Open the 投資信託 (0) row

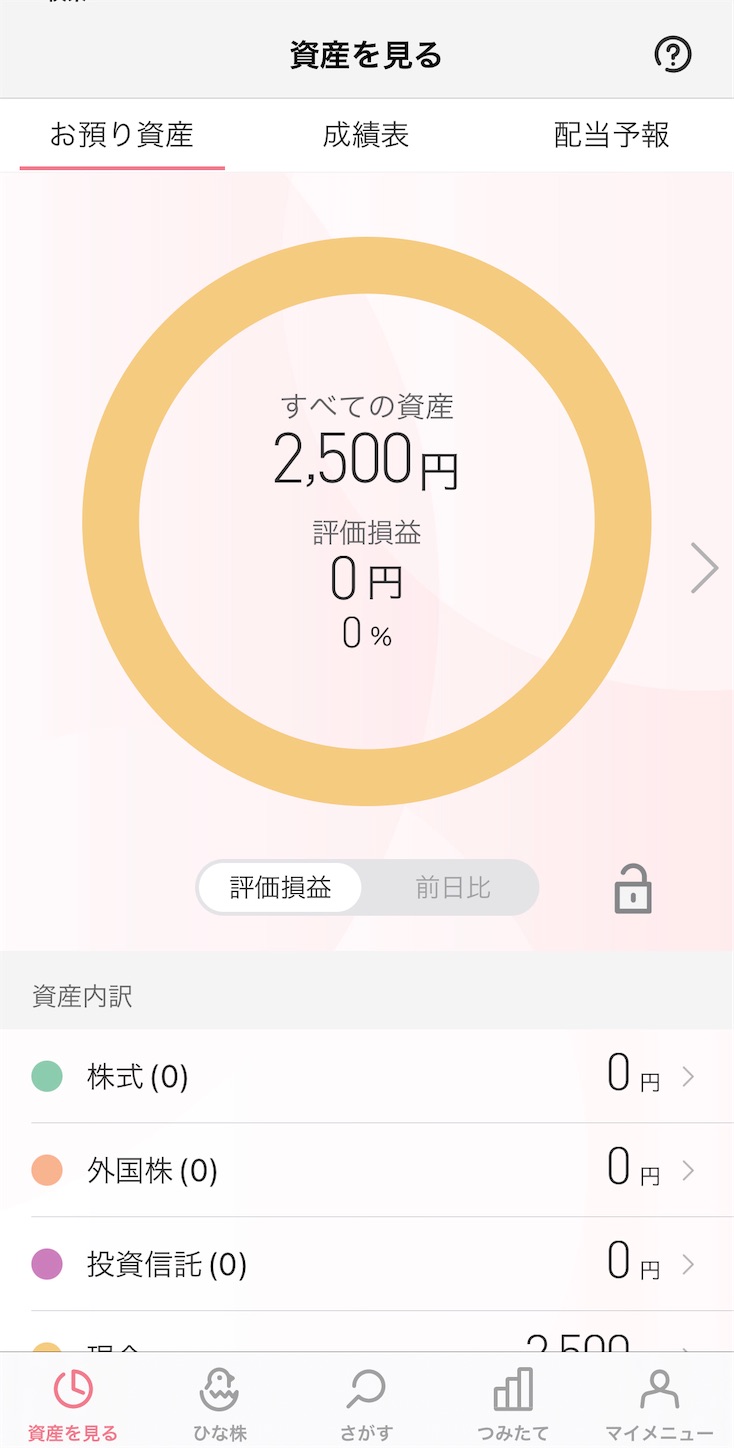pos(367,1264)
